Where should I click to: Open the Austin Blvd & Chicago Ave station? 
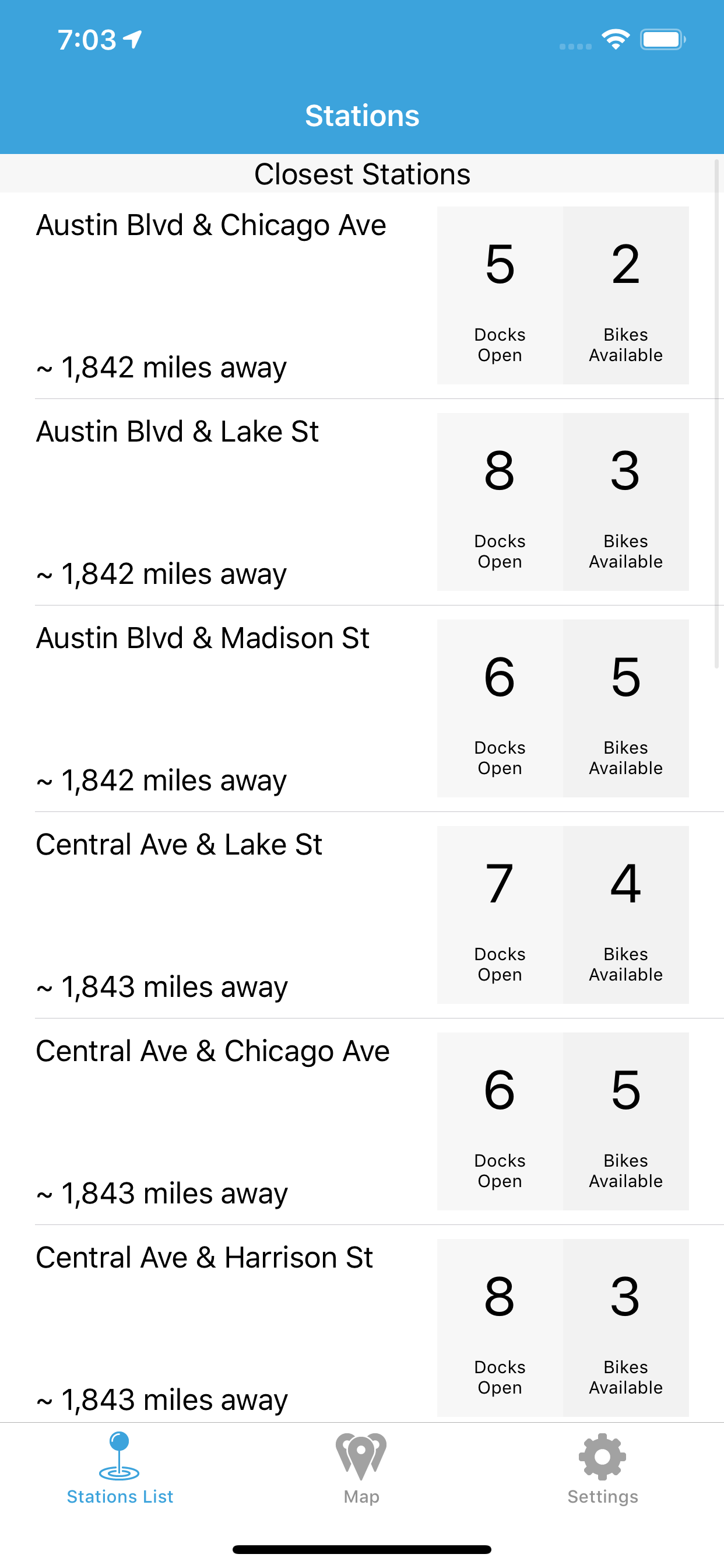coord(362,296)
